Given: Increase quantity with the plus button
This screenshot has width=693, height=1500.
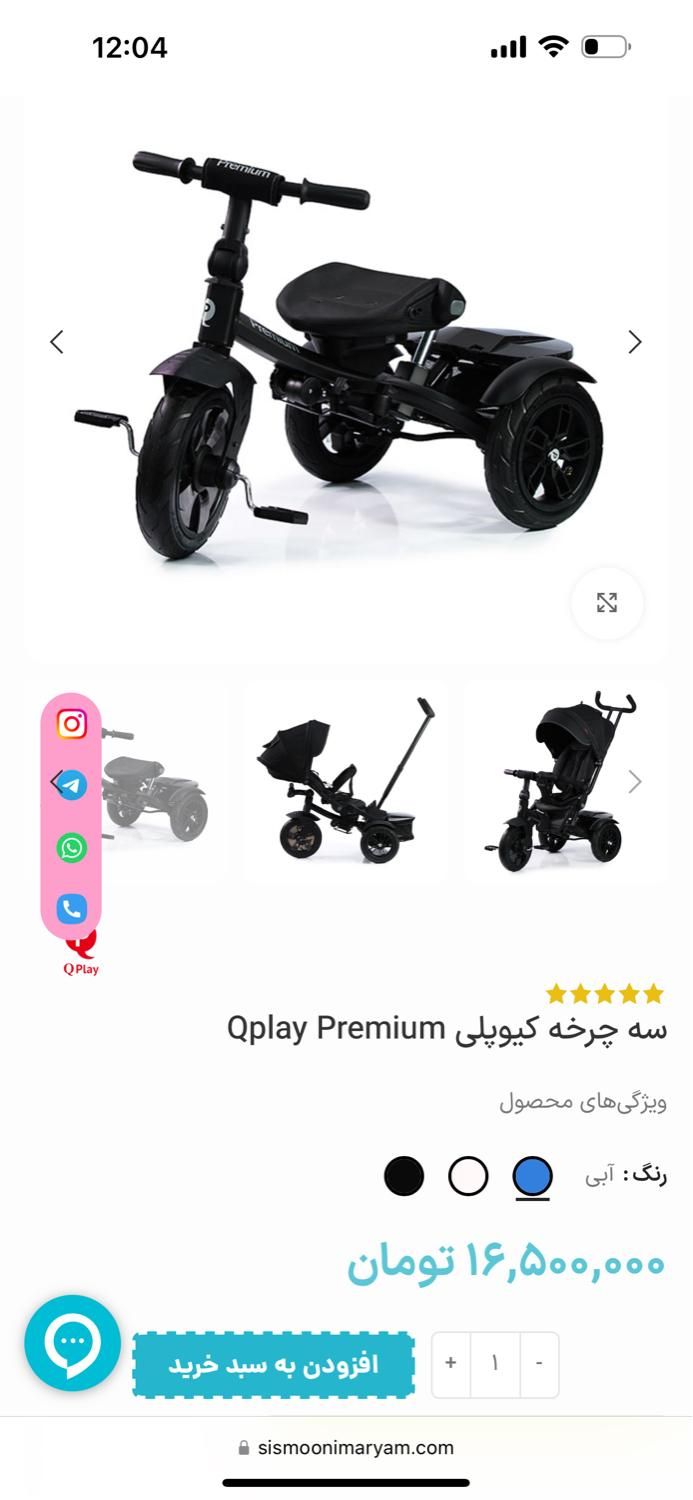Looking at the screenshot, I should click(x=451, y=1363).
